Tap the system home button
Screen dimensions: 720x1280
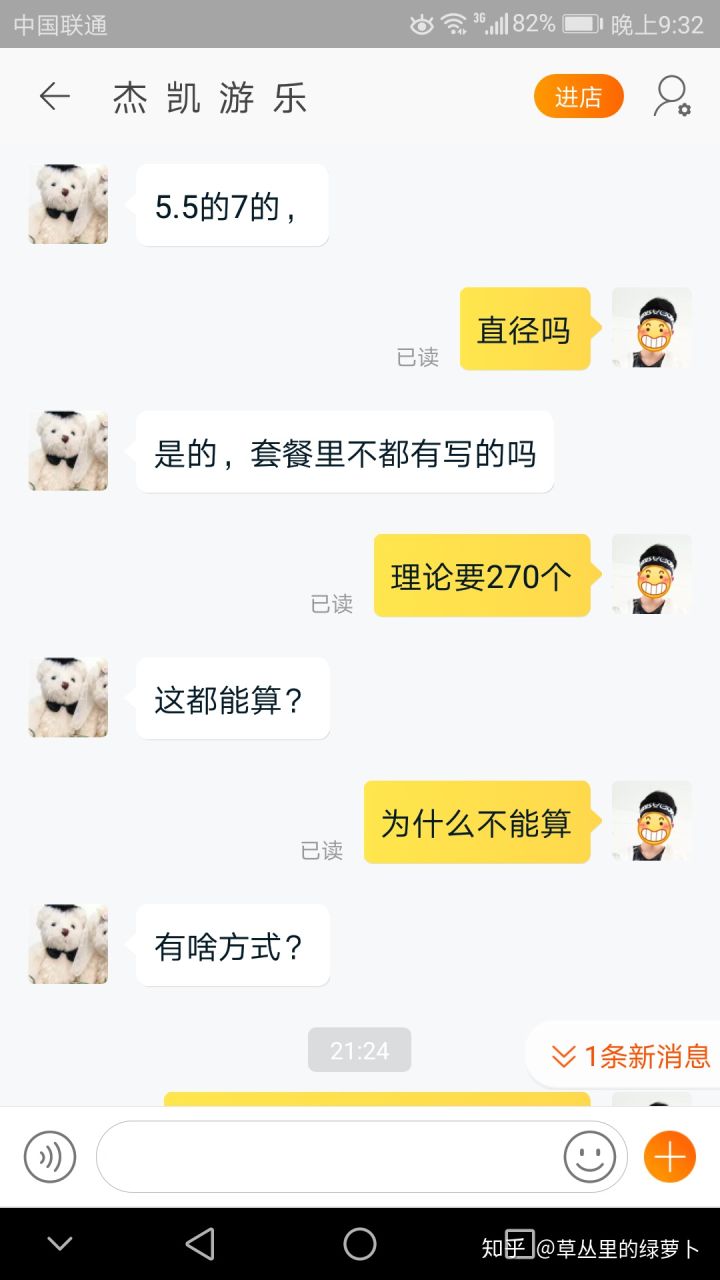coord(360,1244)
